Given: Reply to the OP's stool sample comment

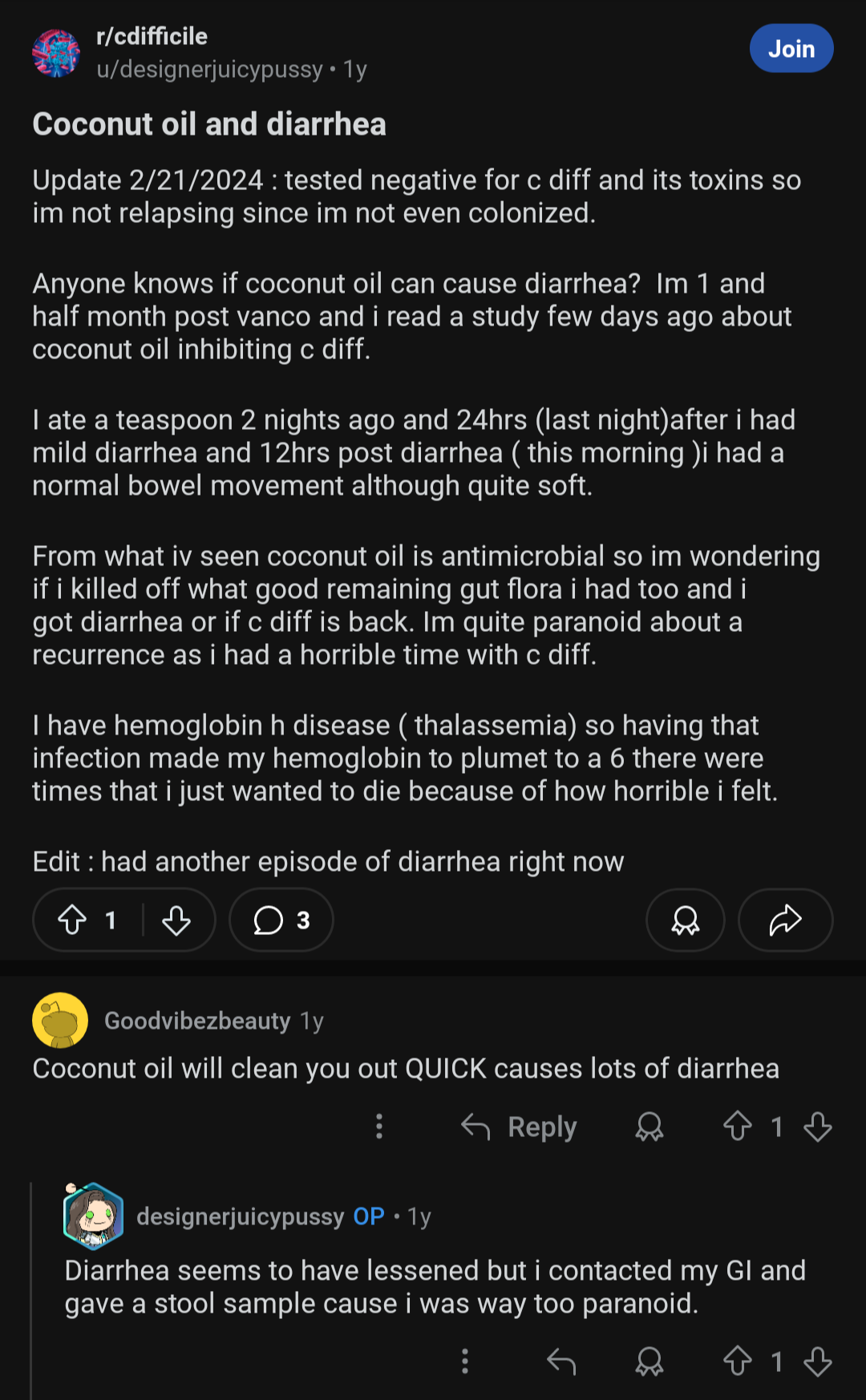Looking at the screenshot, I should click(561, 1361).
